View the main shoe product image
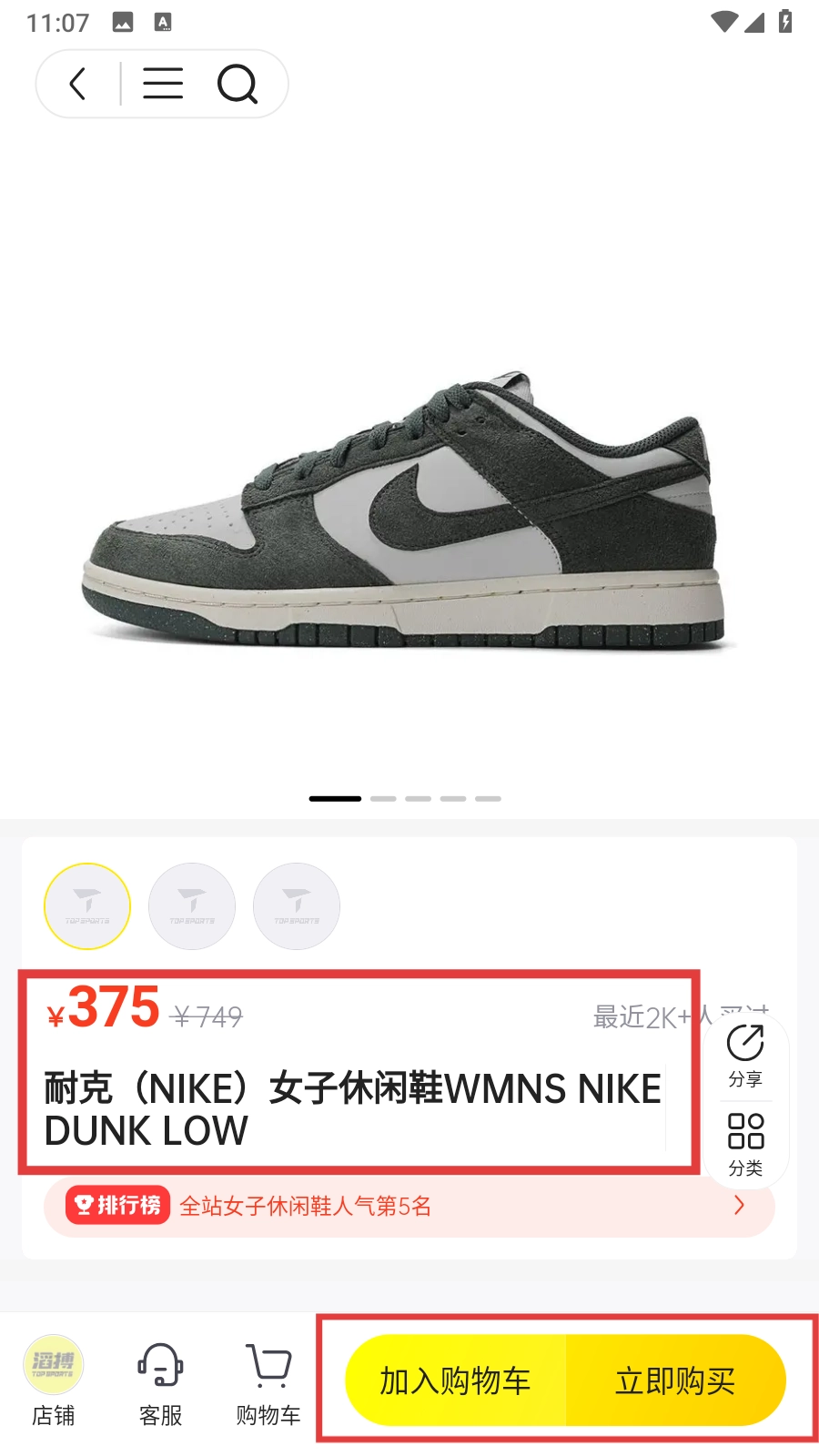This screenshot has height=1456, width=819. [x=409, y=510]
